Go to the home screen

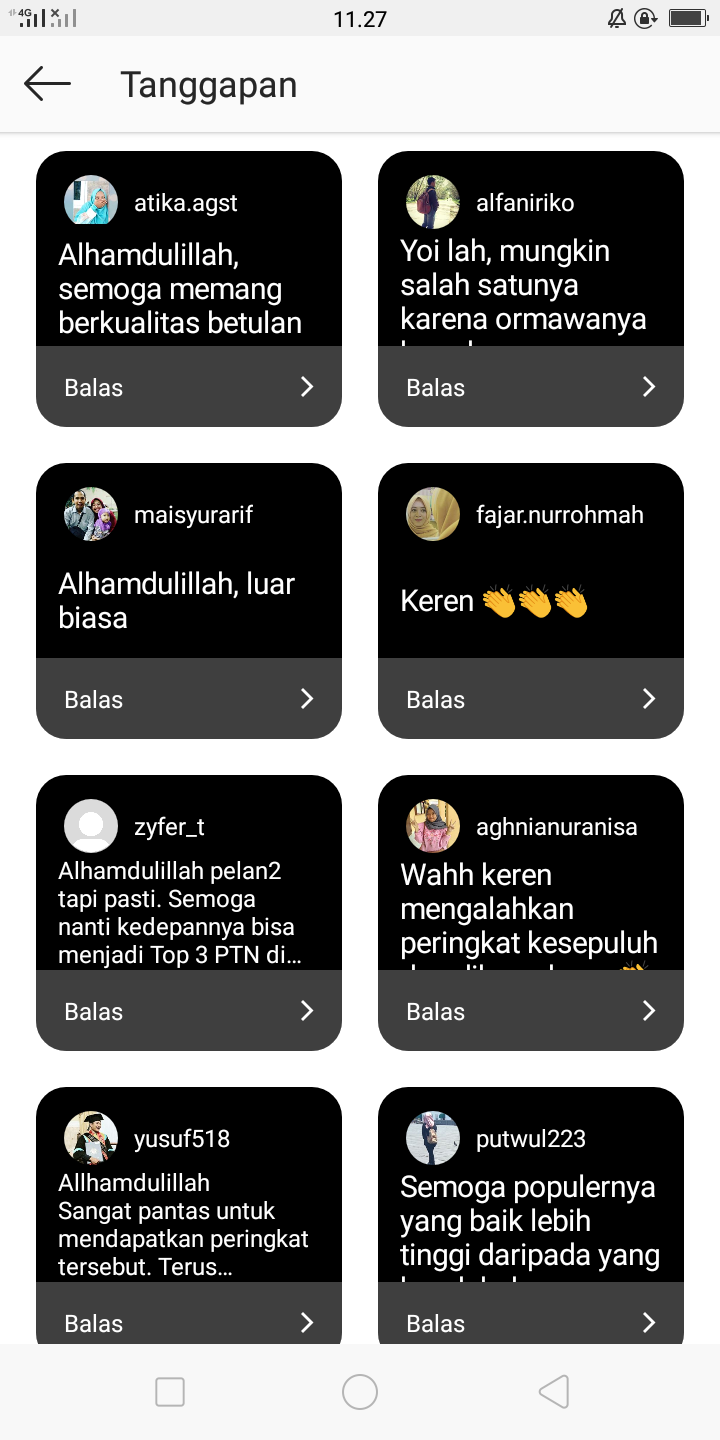(x=360, y=1392)
